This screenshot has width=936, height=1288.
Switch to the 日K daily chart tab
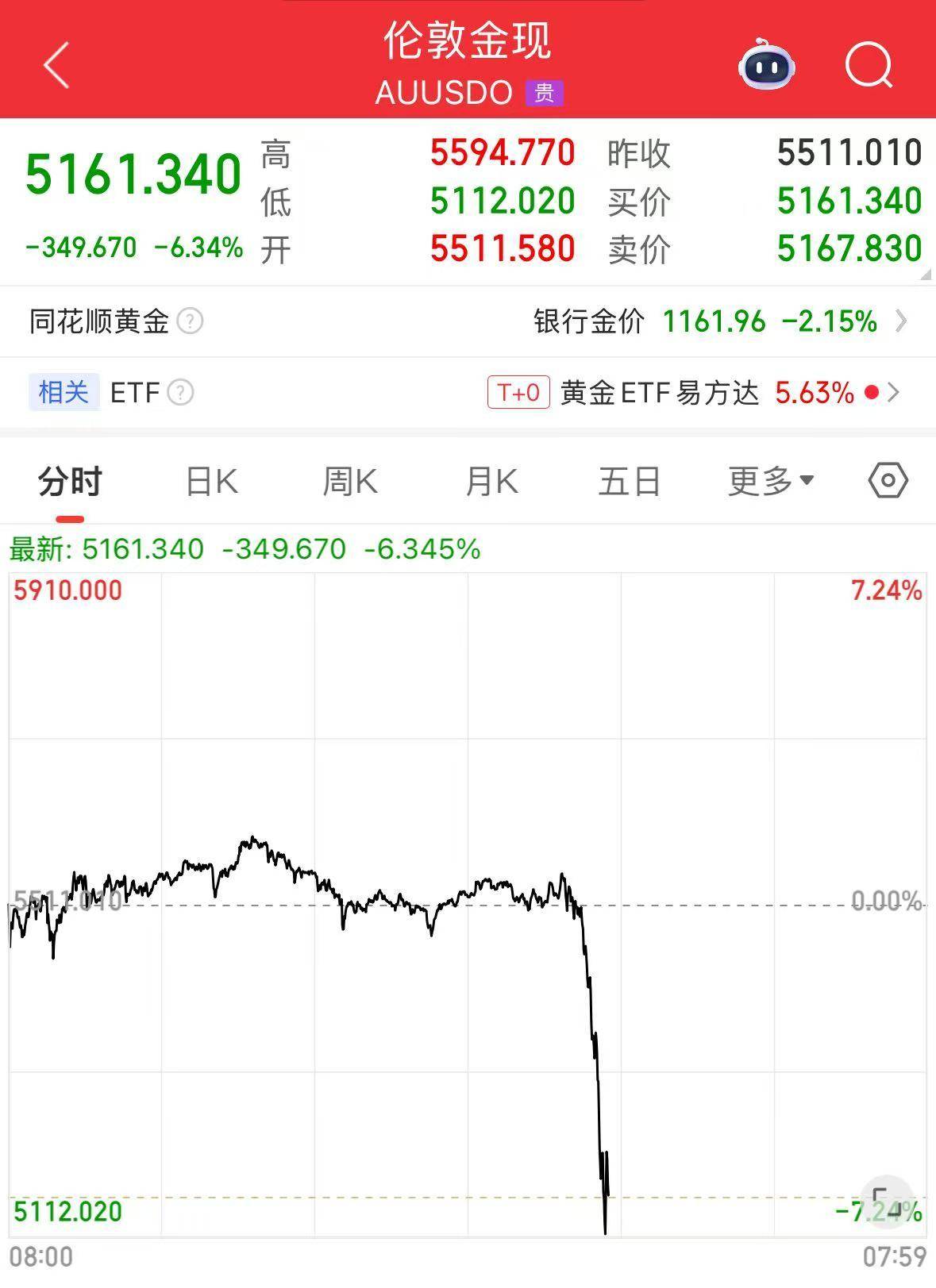click(x=209, y=480)
